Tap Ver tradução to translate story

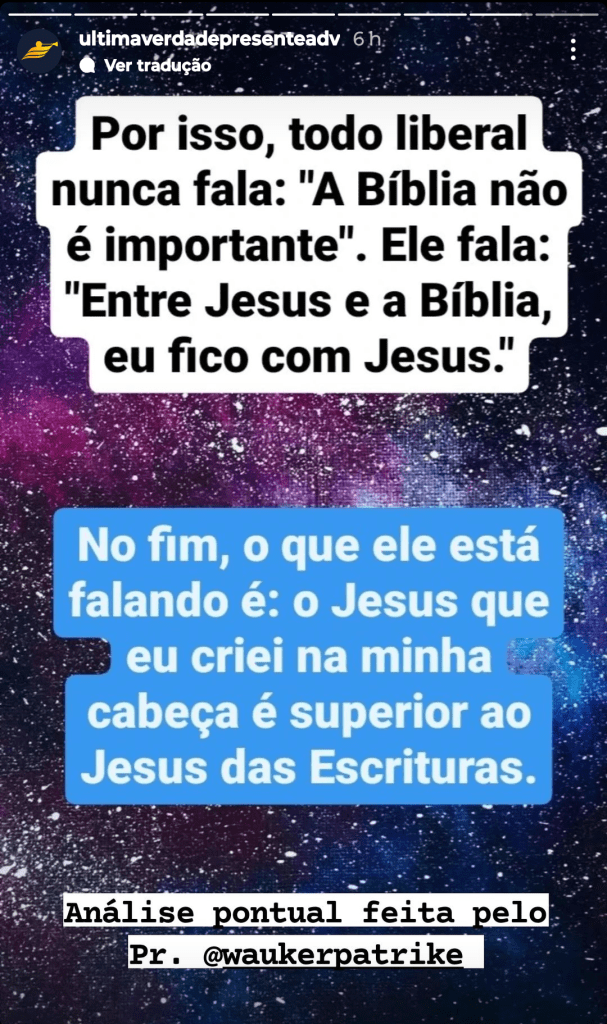(x=157, y=65)
